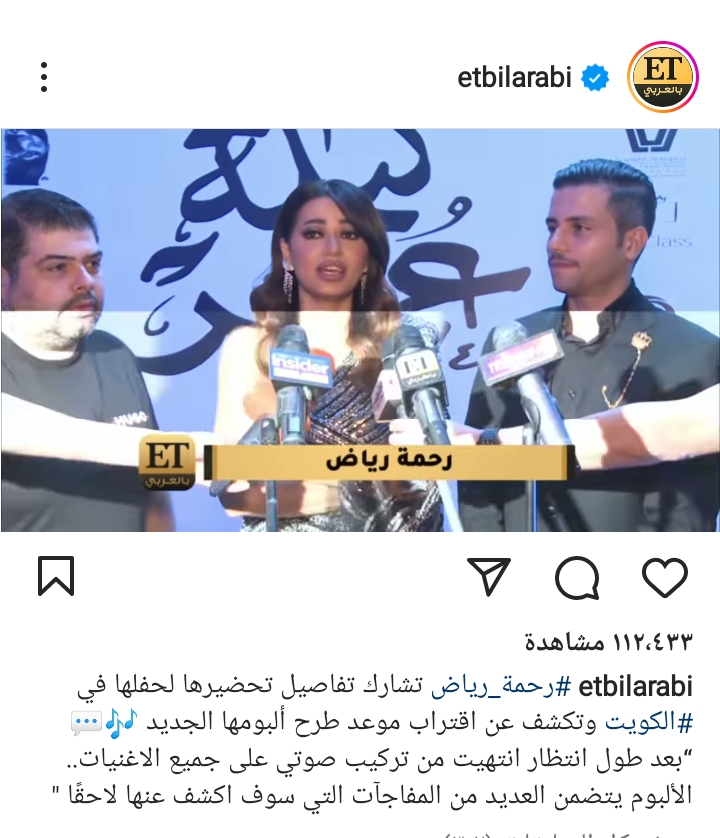Bookmark this post to saved

(56, 577)
